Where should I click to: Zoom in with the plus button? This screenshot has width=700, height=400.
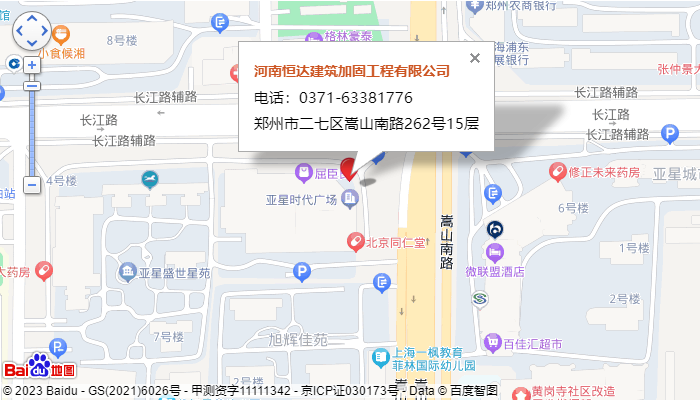[32, 64]
